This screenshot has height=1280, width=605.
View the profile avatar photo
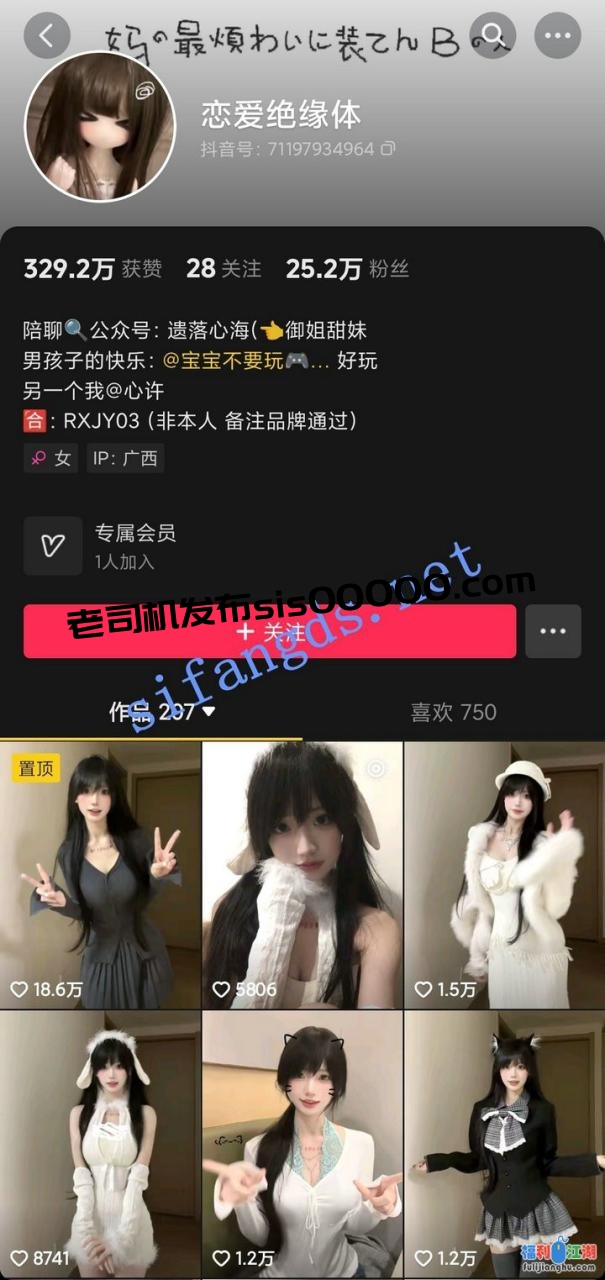[99, 127]
